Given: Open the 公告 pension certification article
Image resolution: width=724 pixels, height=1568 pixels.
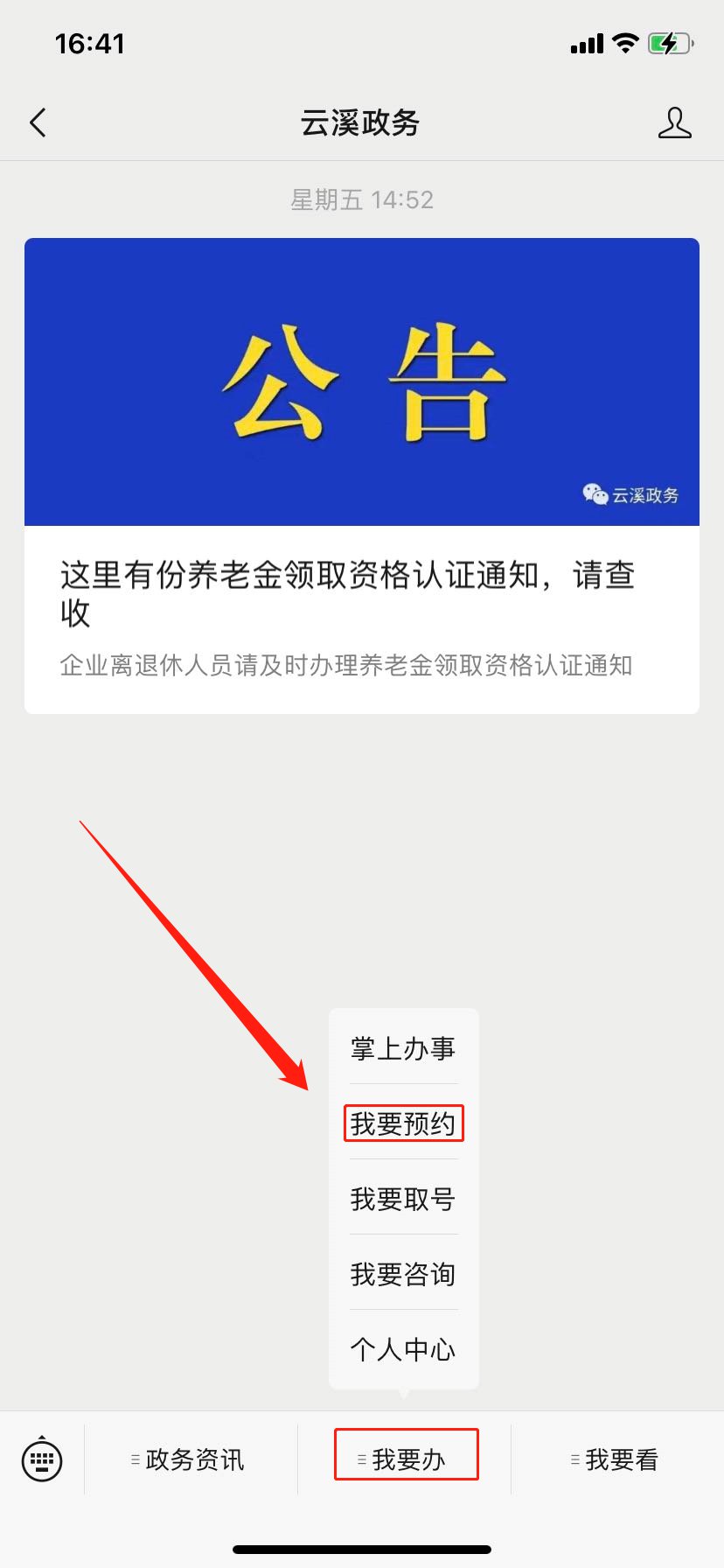Looking at the screenshot, I should click(361, 475).
